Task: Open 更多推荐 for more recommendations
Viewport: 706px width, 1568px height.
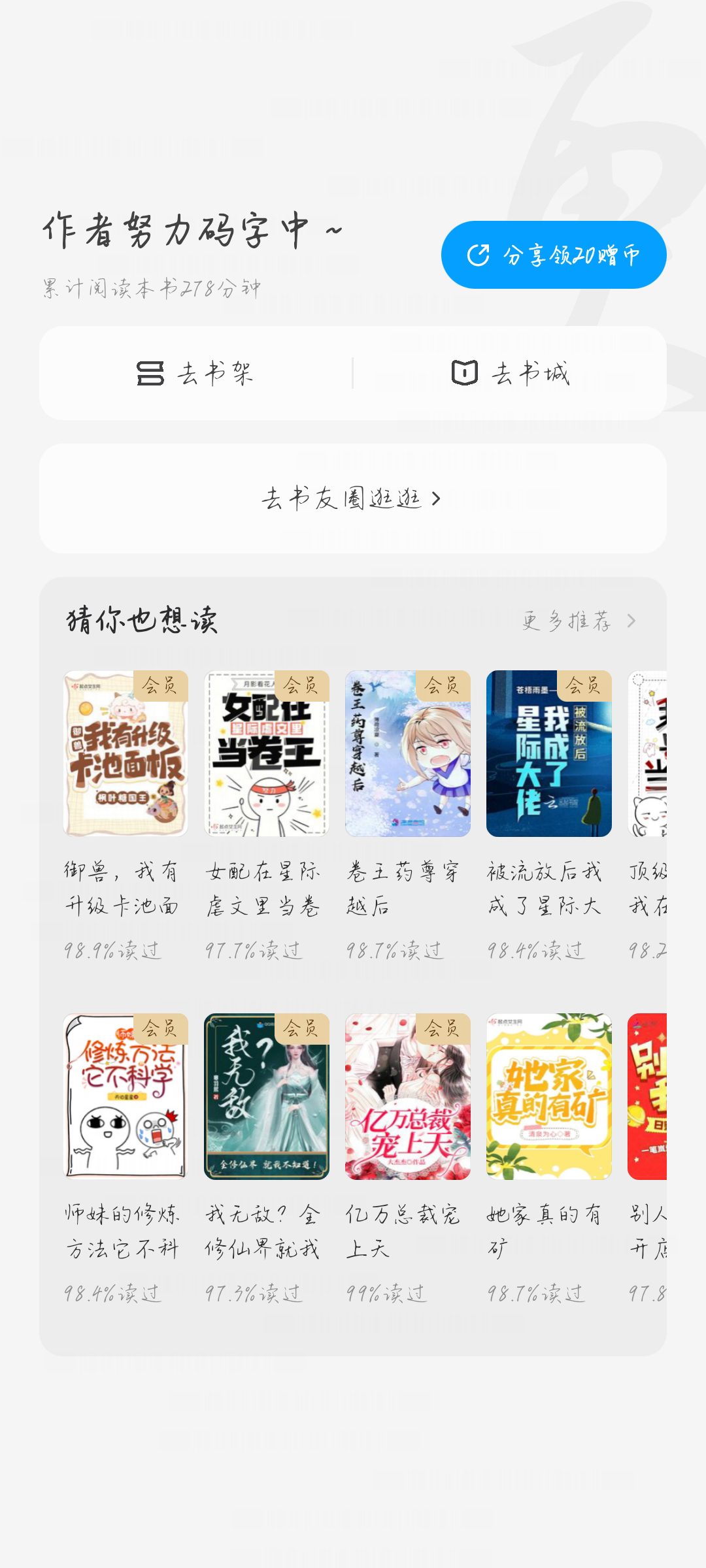Action: (579, 620)
